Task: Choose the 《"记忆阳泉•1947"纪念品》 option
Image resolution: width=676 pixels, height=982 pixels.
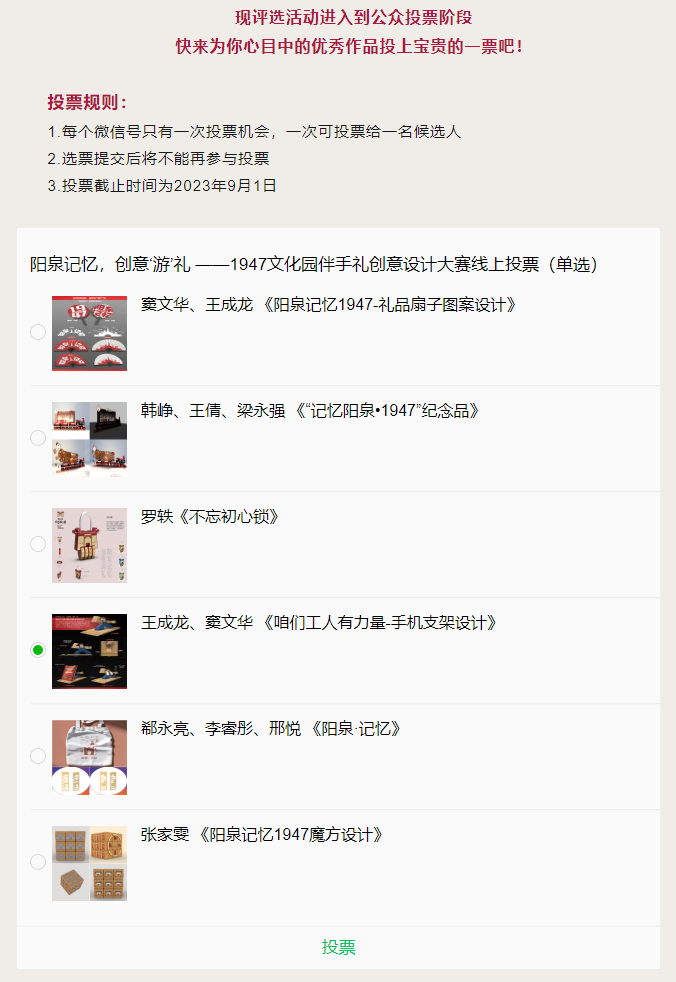Action: pos(38,438)
